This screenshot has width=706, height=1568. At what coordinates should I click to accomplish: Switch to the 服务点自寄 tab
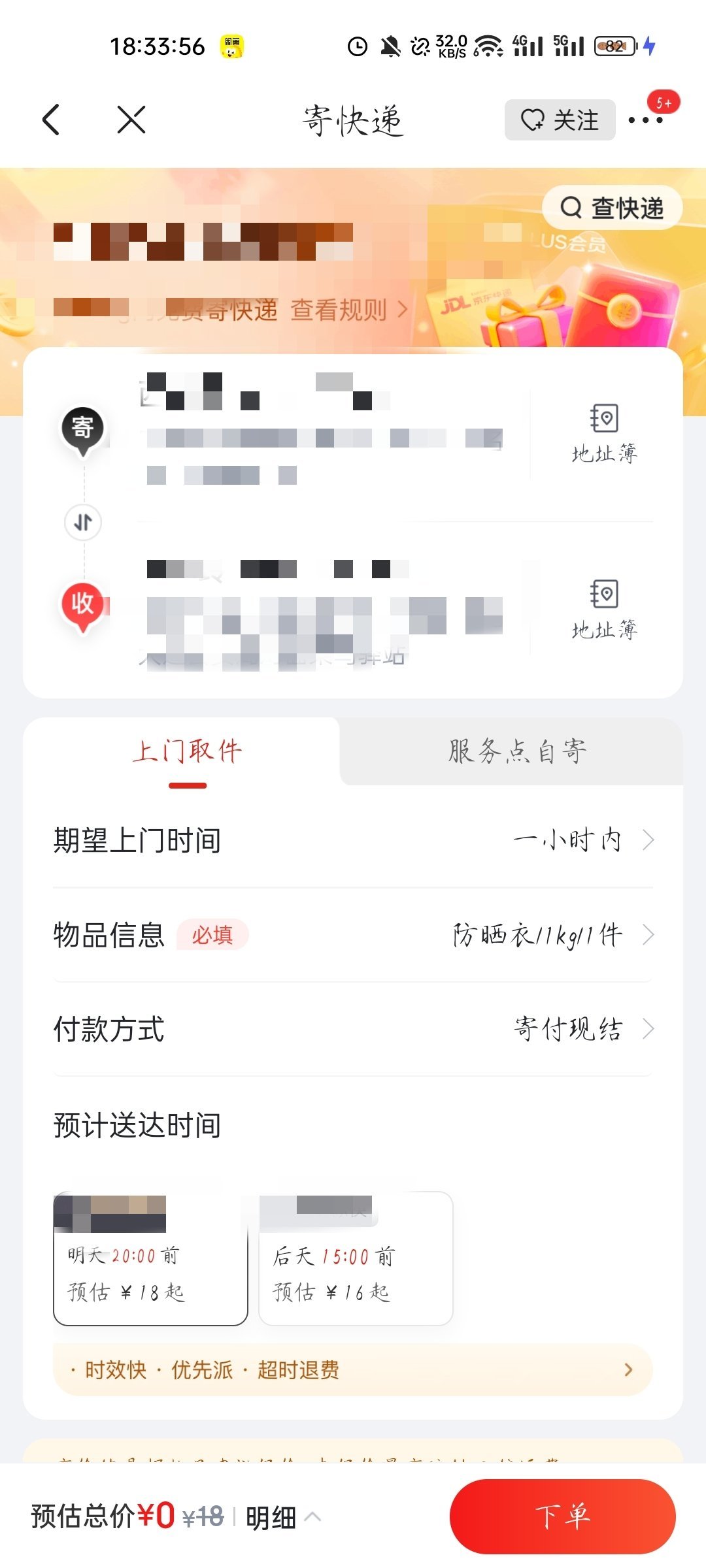pyautogui.click(x=516, y=751)
